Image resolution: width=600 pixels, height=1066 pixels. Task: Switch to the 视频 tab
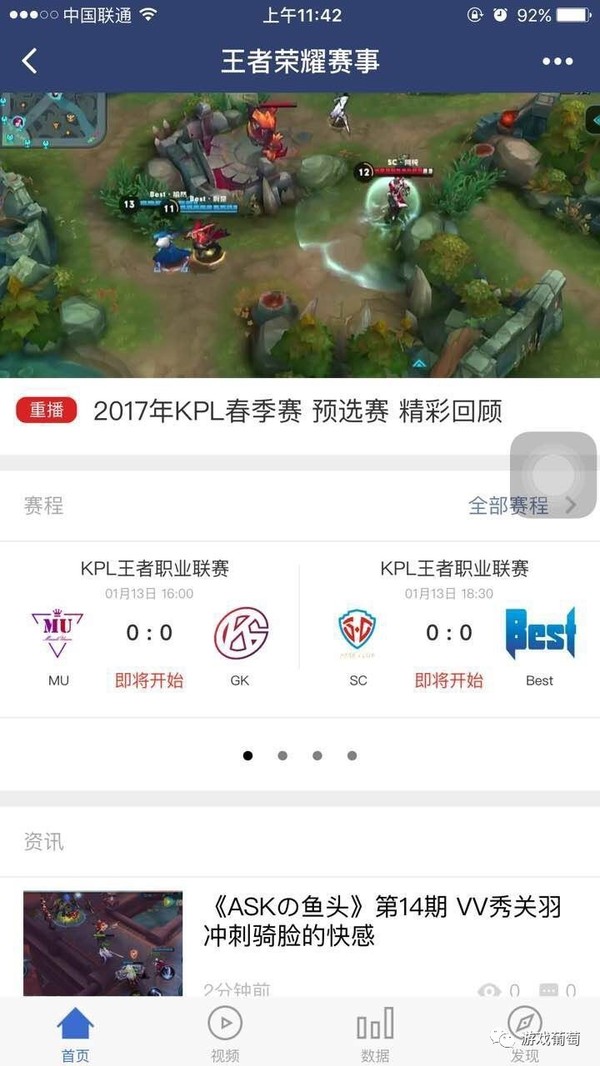225,1035
